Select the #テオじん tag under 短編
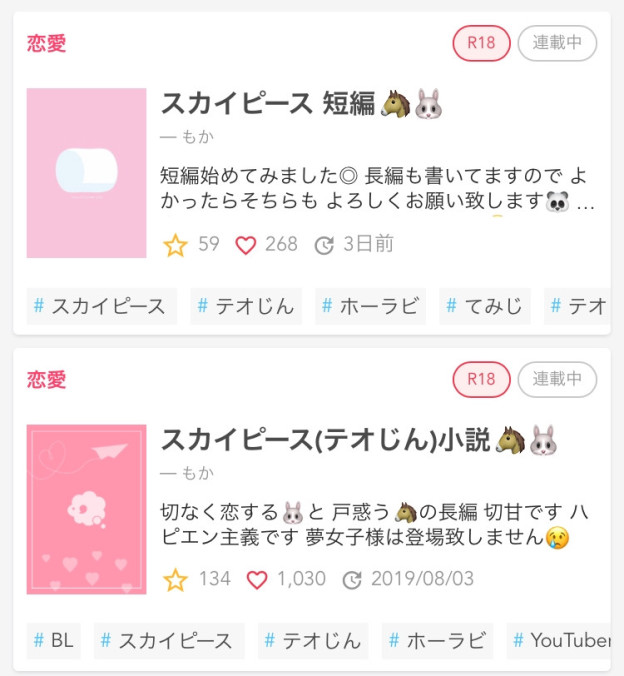The height and width of the screenshot is (676, 624). (247, 306)
